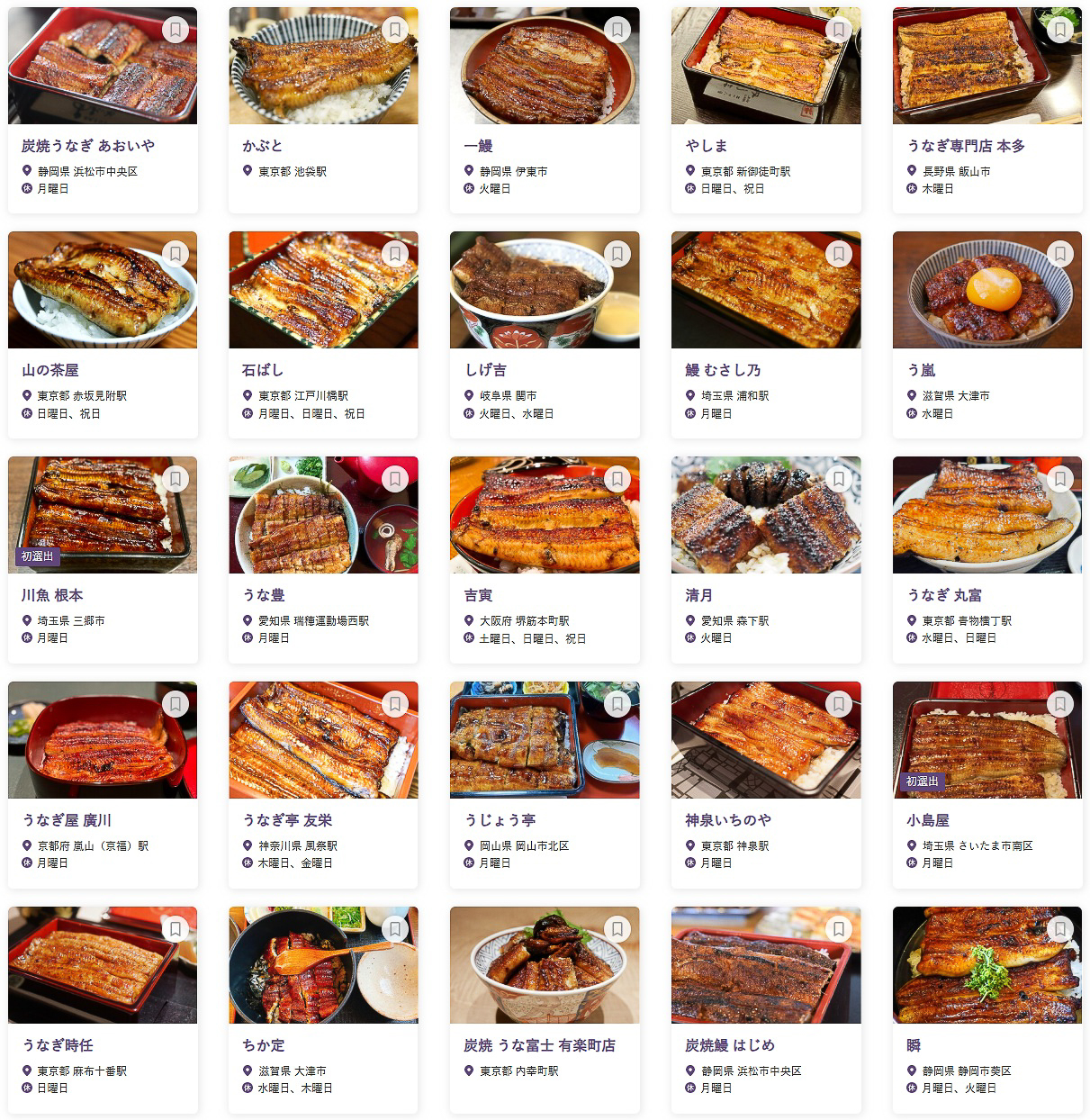Bookmark the 小島屋 restaurant
The width and height of the screenshot is (1090, 1120).
(x=1059, y=704)
